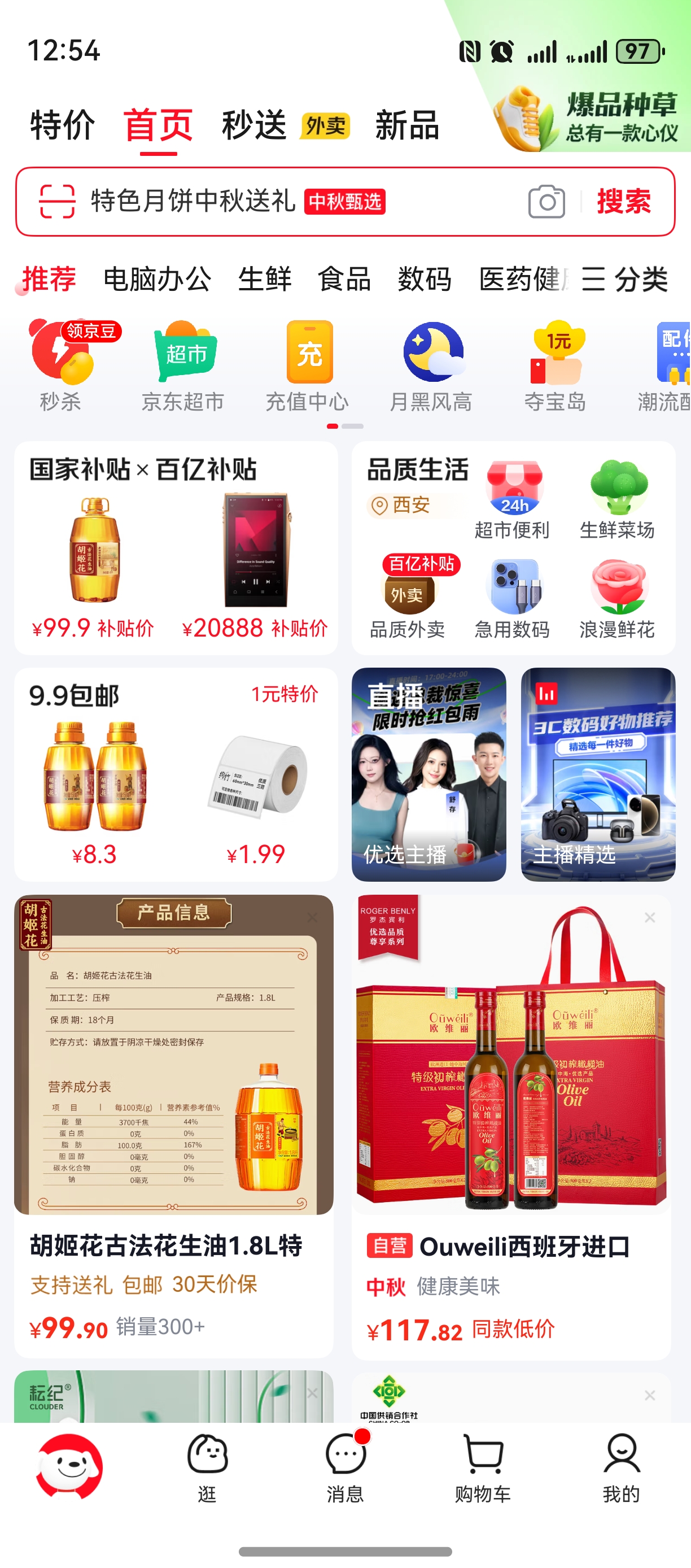This screenshot has height=1568, width=691.
Task: Switch to the 特价 top tab
Action: [x=63, y=125]
